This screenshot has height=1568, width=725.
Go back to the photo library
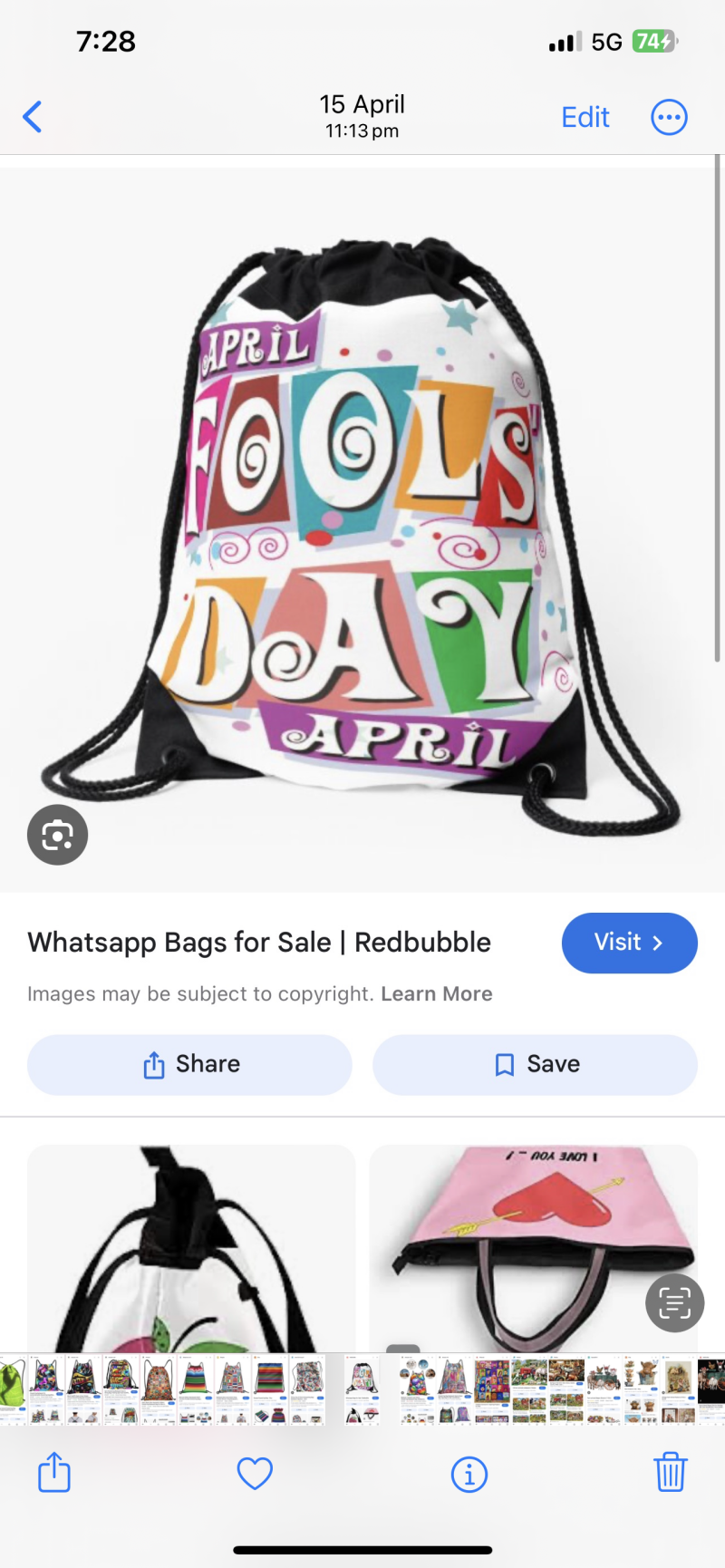coord(33,117)
